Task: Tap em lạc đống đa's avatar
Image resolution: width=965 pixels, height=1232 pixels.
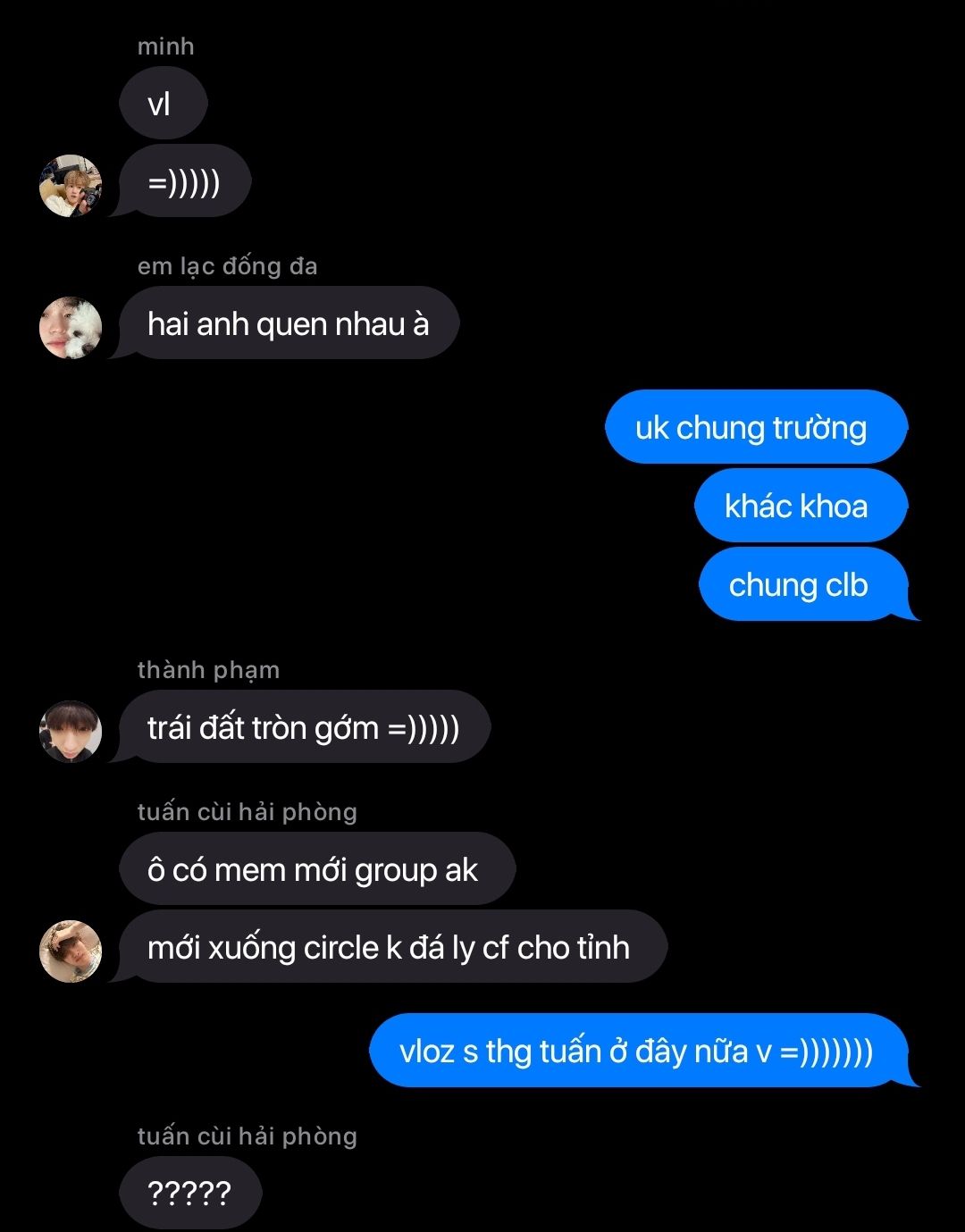Action: pos(71,327)
